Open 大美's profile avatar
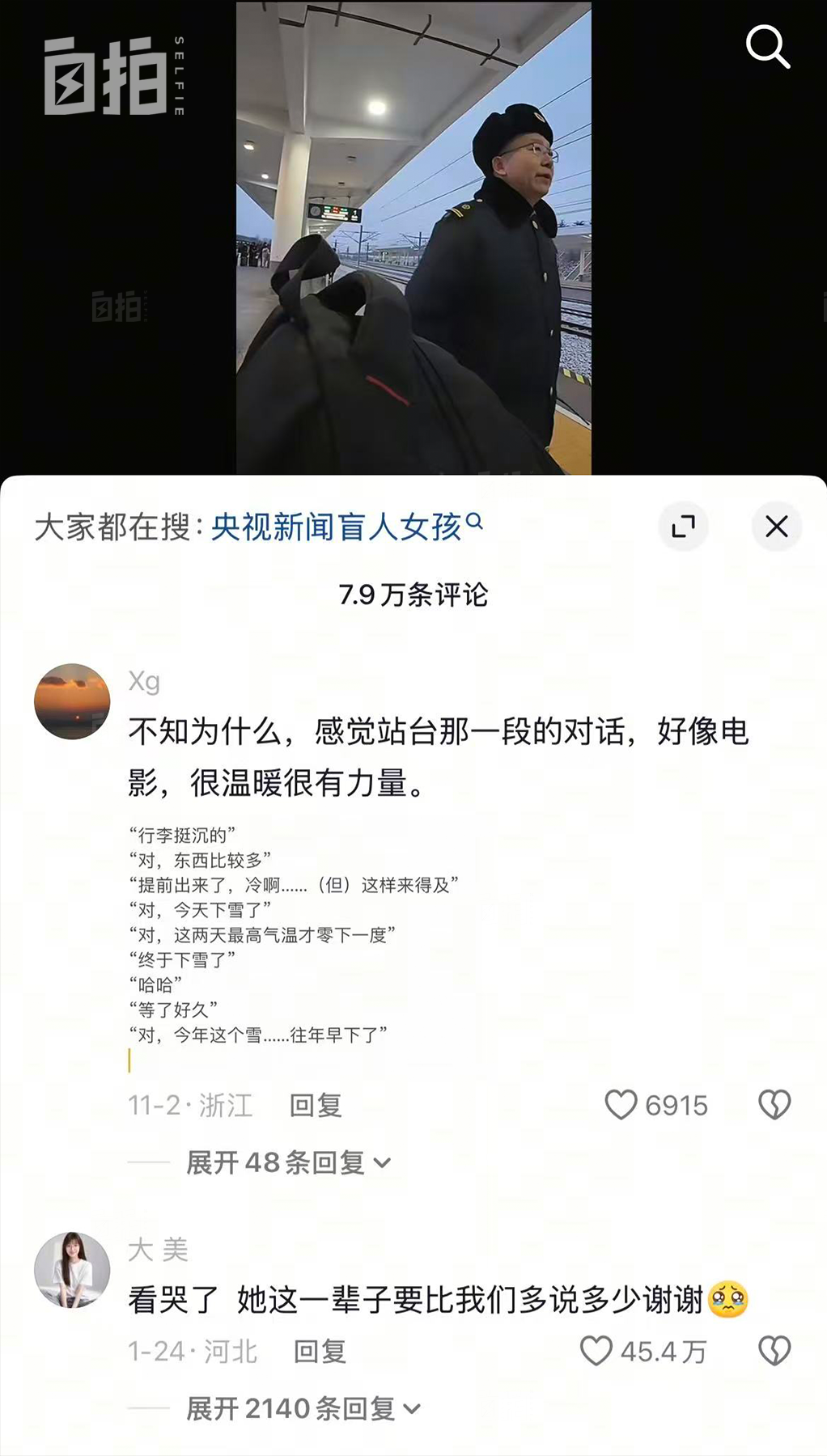The height and width of the screenshot is (1456, 827). [72, 1270]
